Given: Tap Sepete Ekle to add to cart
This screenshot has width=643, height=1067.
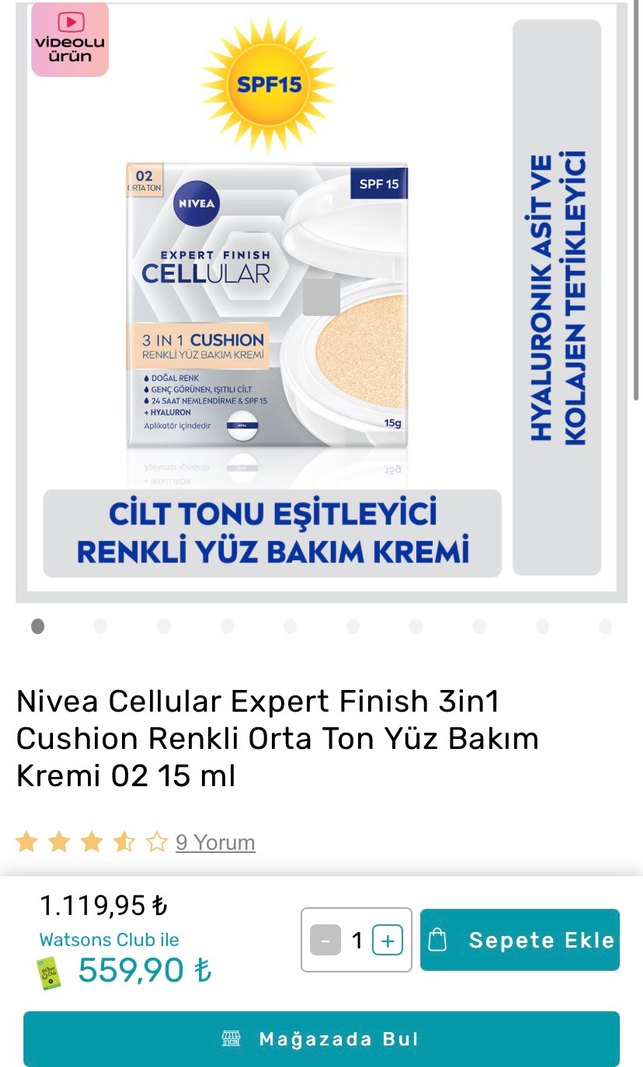Looking at the screenshot, I should (520, 940).
